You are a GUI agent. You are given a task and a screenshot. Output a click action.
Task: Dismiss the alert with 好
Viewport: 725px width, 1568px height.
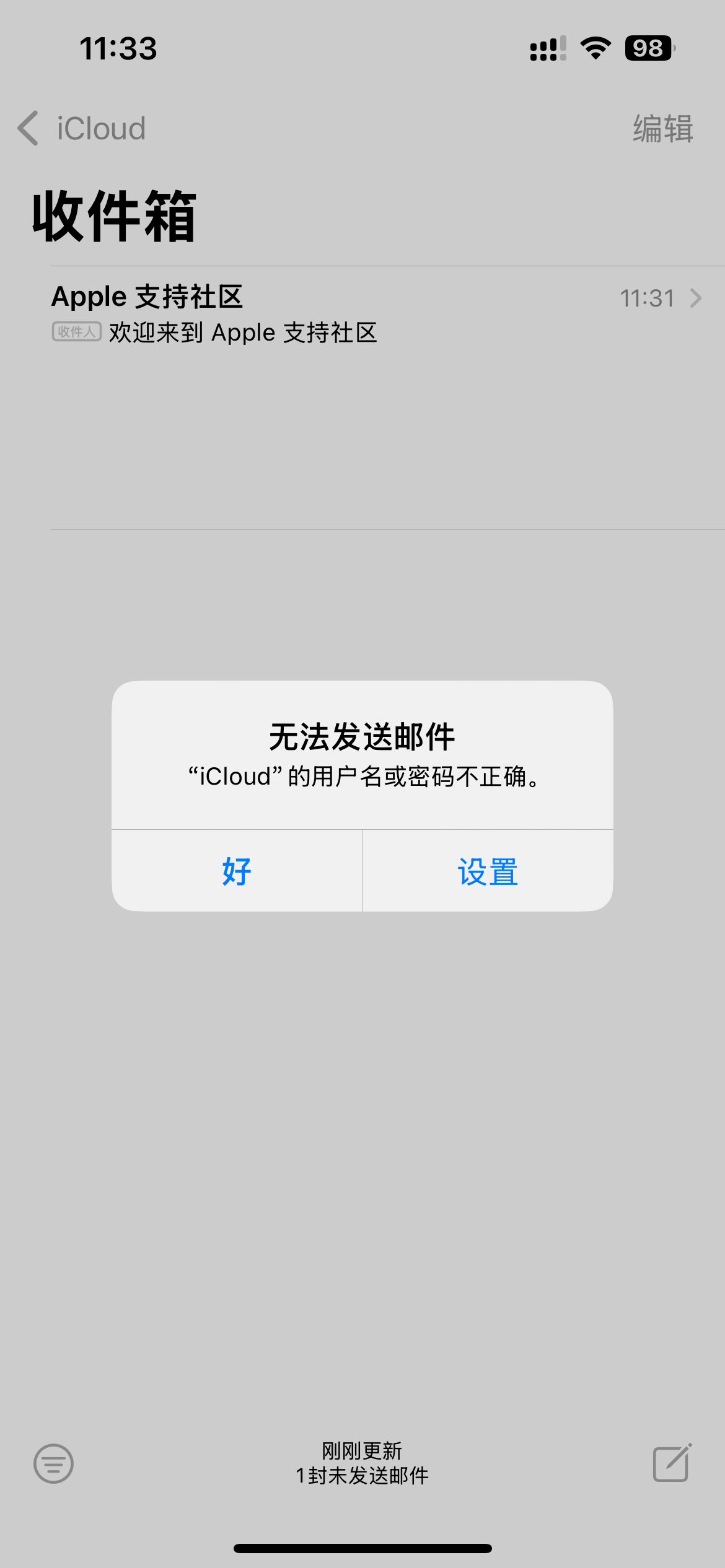click(237, 871)
